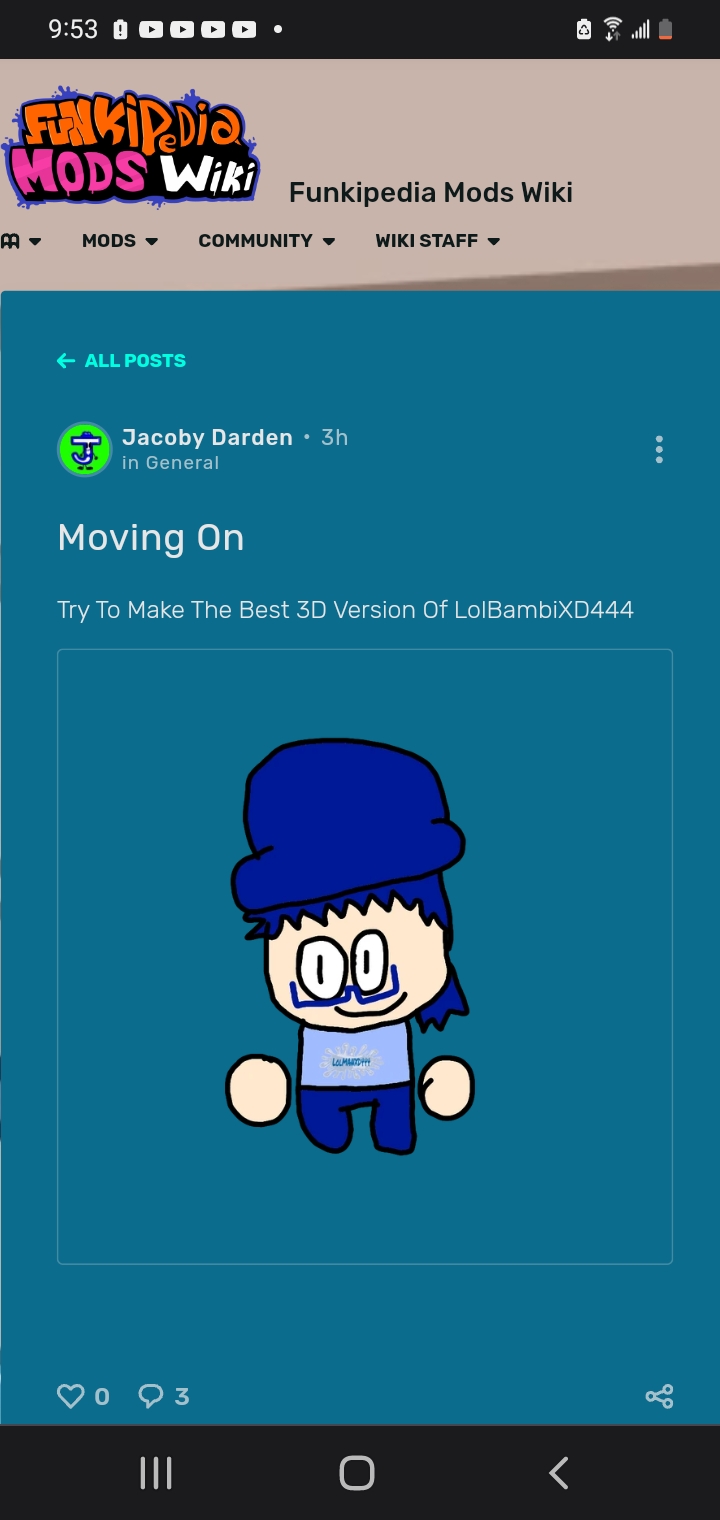Share the Moving On post
This screenshot has height=1520, width=720.
click(x=659, y=1396)
